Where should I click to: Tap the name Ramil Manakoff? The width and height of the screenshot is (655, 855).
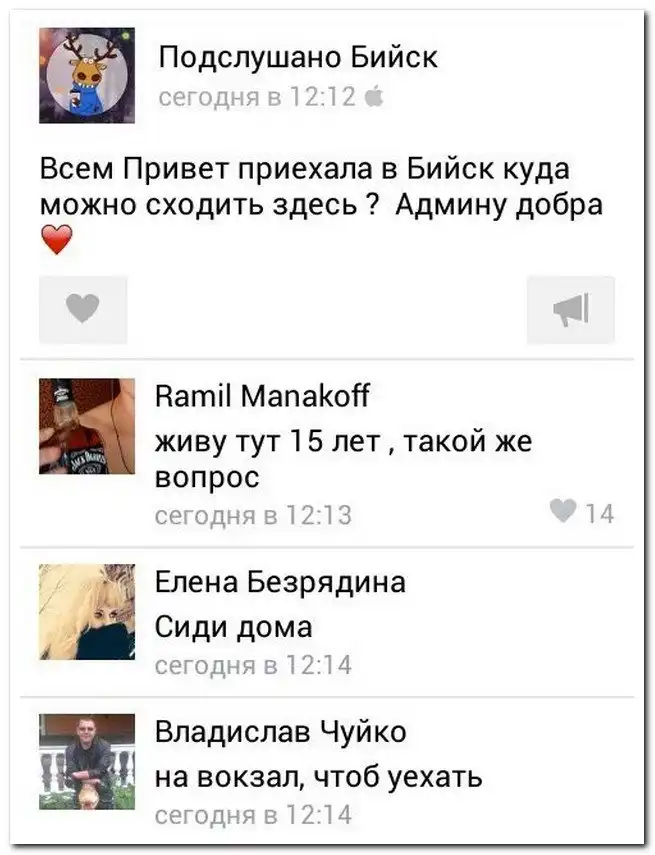point(264,397)
